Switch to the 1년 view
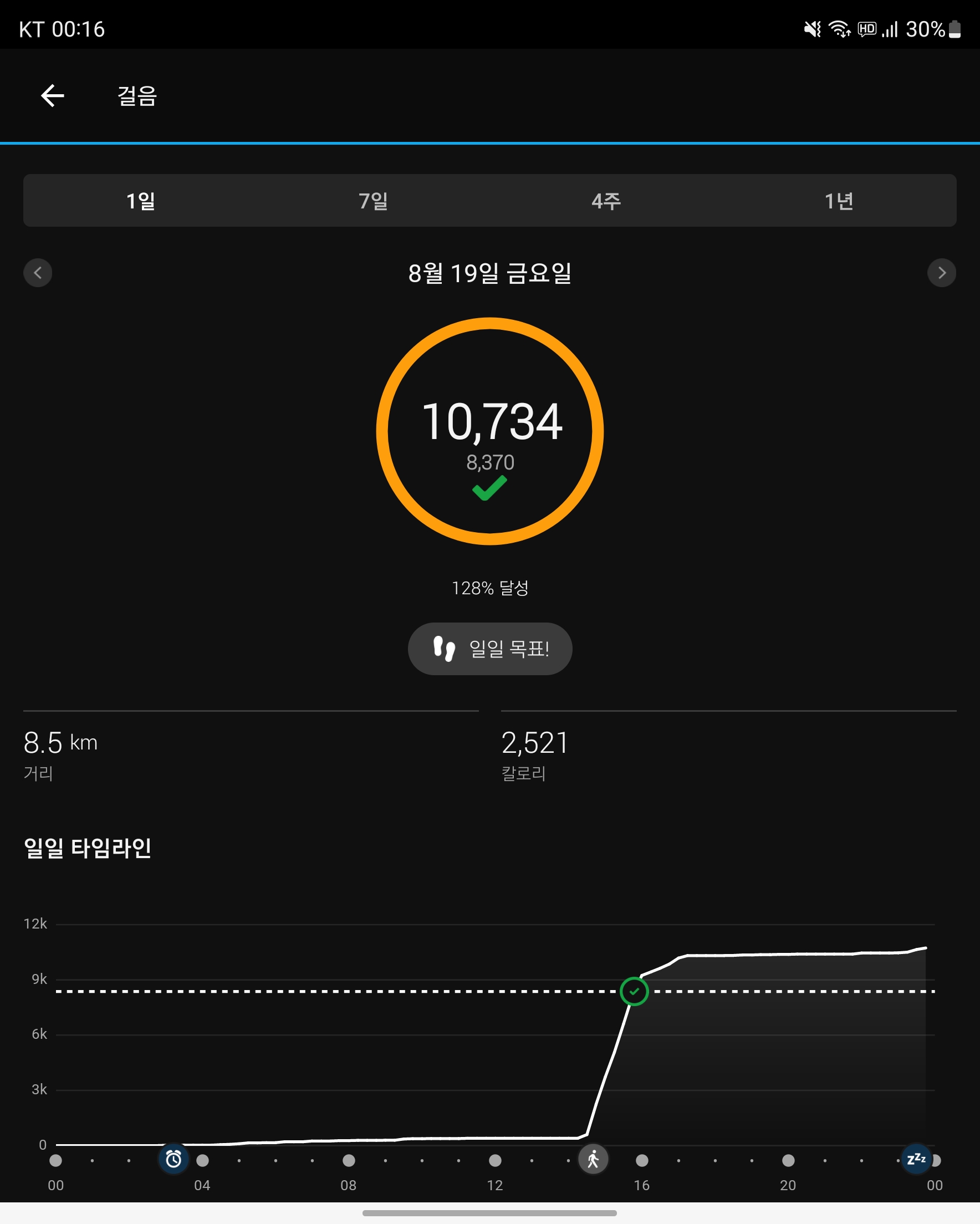 tap(839, 201)
